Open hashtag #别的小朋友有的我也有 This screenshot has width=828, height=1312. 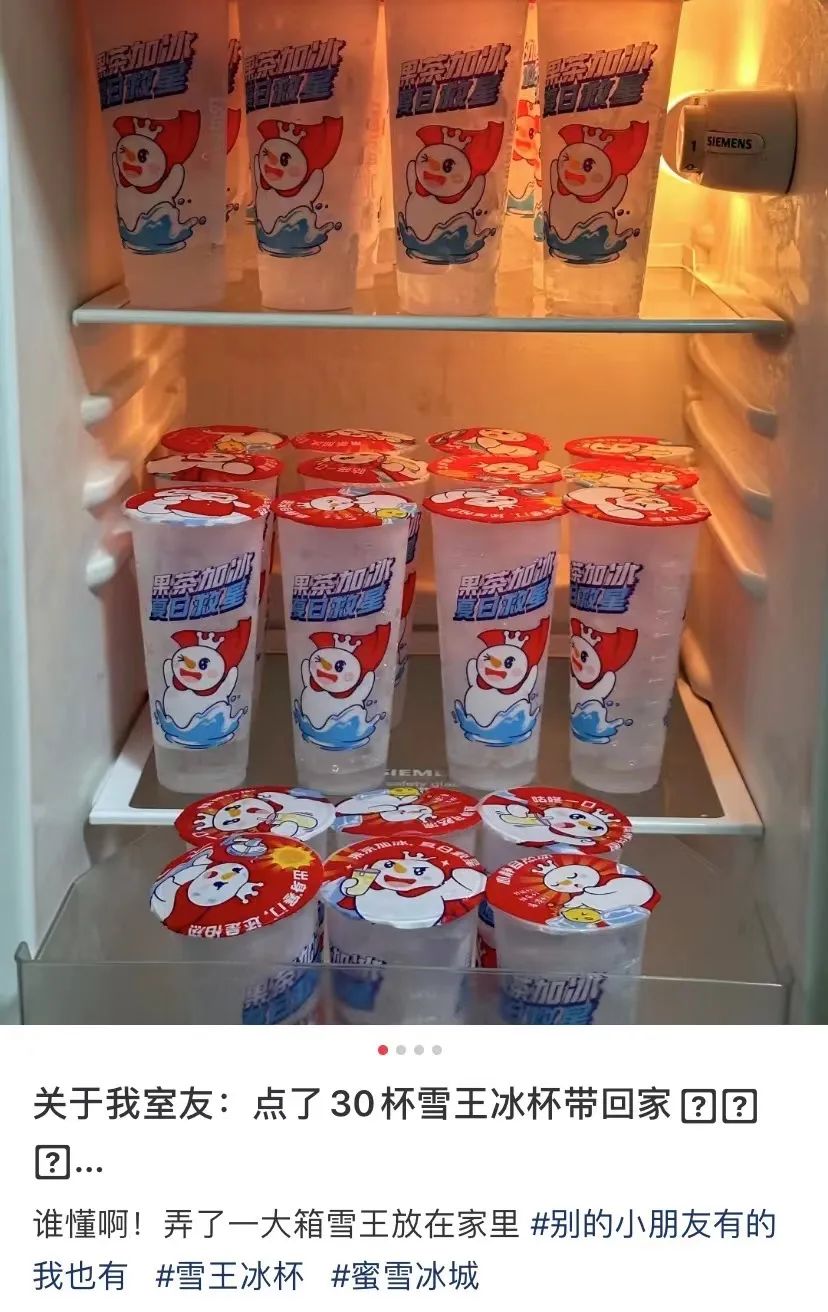652,1223
